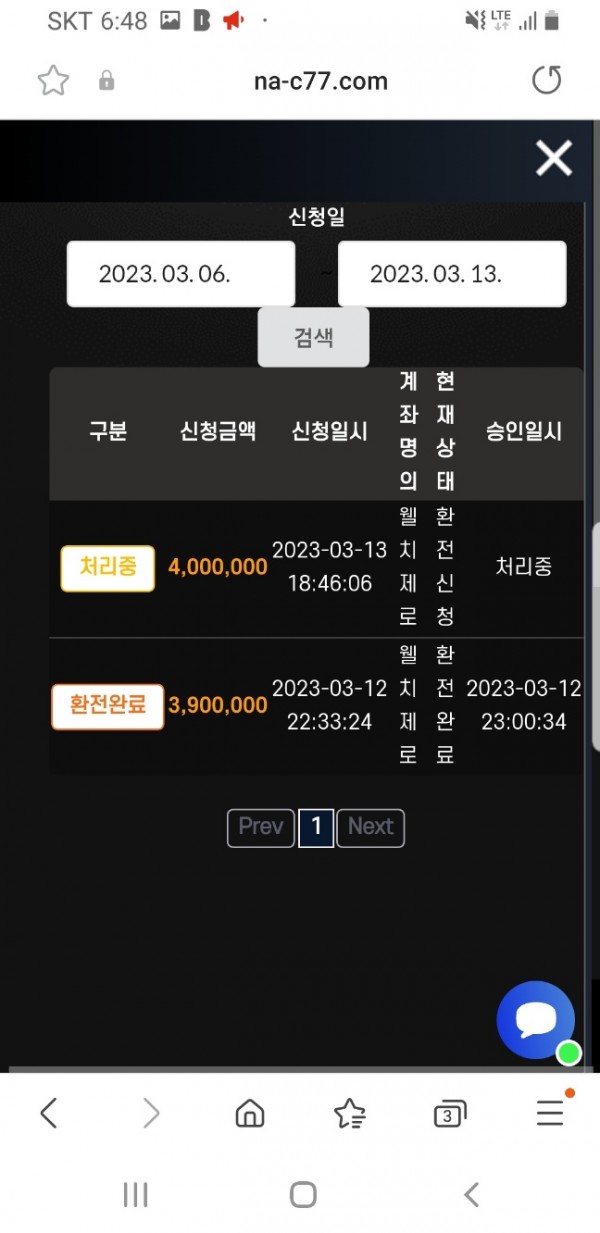This screenshot has height=1233, width=600.
Task: Go to the Prev page
Action: coord(261,827)
